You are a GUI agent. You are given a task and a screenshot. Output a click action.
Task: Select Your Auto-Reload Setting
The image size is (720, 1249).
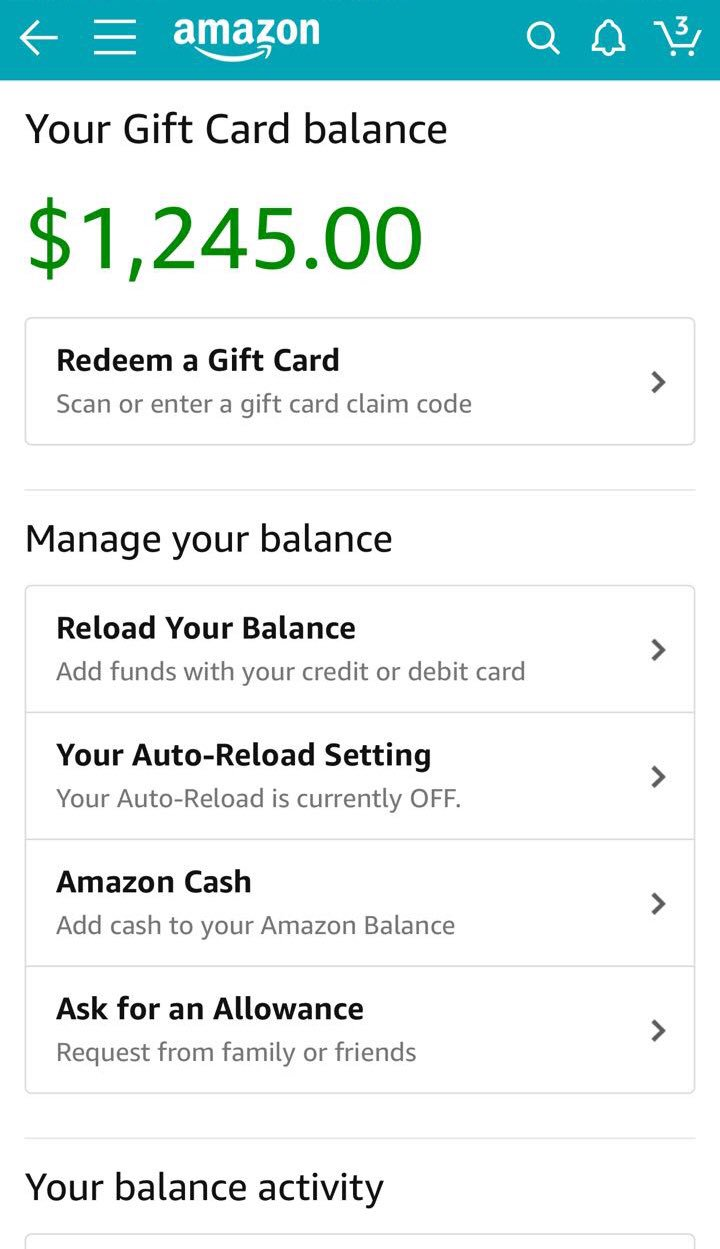[300, 775]
